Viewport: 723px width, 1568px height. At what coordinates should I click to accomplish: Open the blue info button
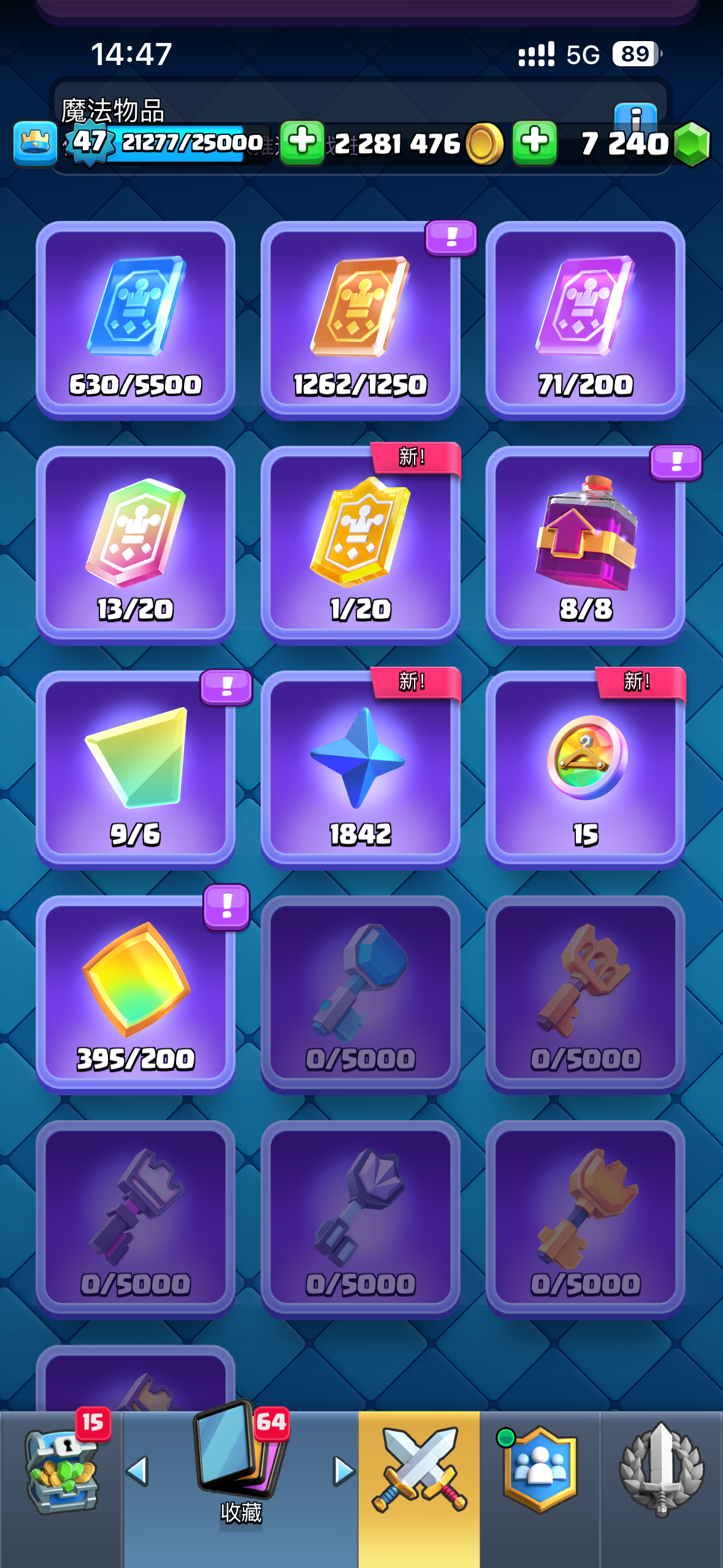636,114
